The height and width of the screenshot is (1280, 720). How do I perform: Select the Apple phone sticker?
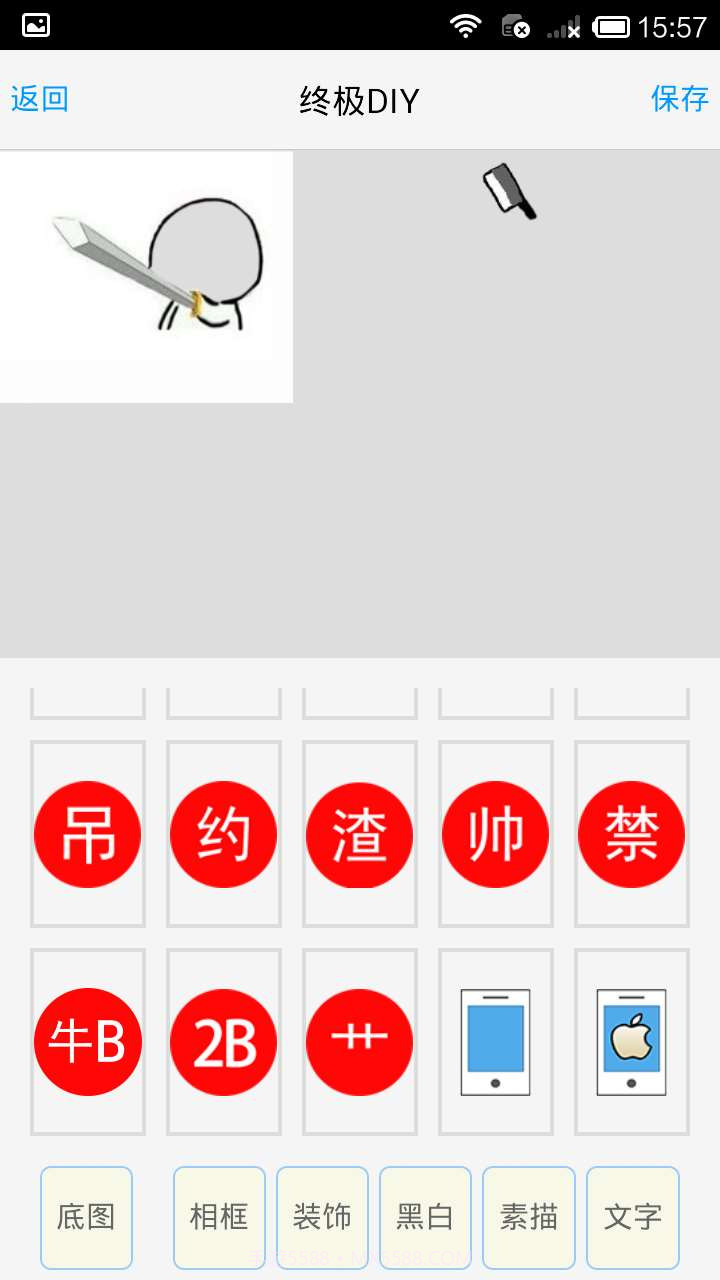tap(631, 1041)
